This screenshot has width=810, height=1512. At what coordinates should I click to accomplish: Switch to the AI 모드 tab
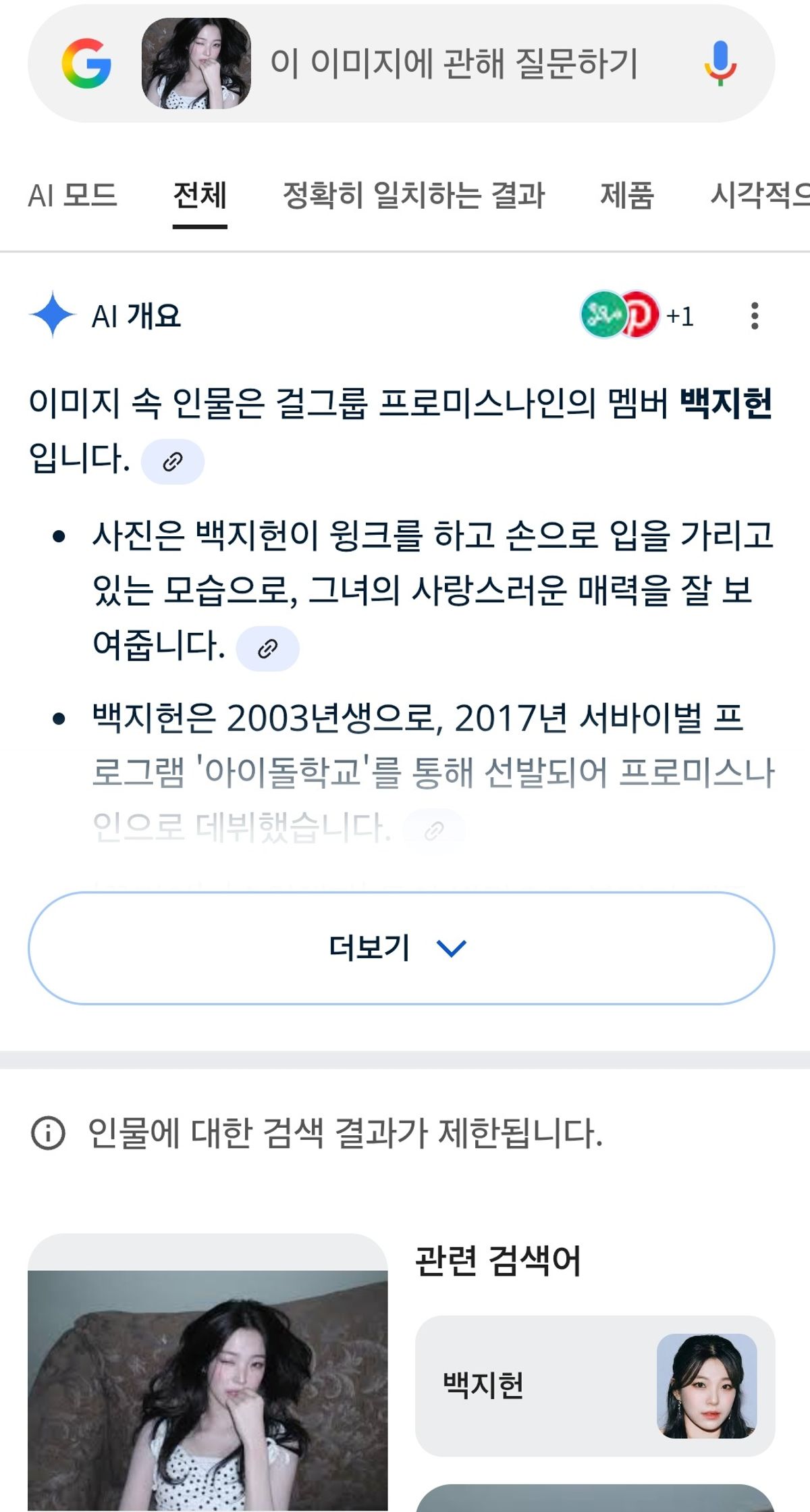72,196
